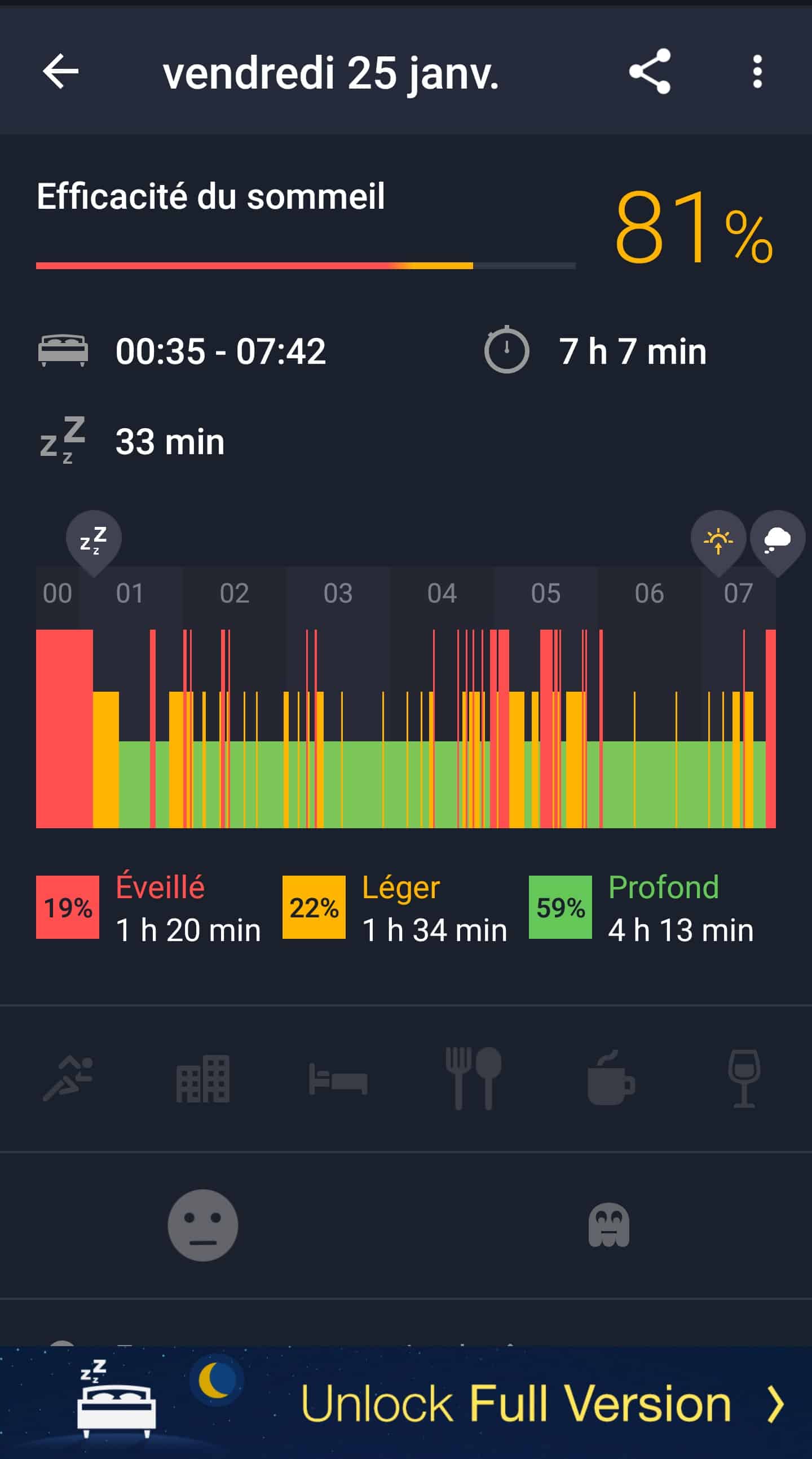Select the office building work factor
The image size is (812, 1459).
click(202, 1078)
